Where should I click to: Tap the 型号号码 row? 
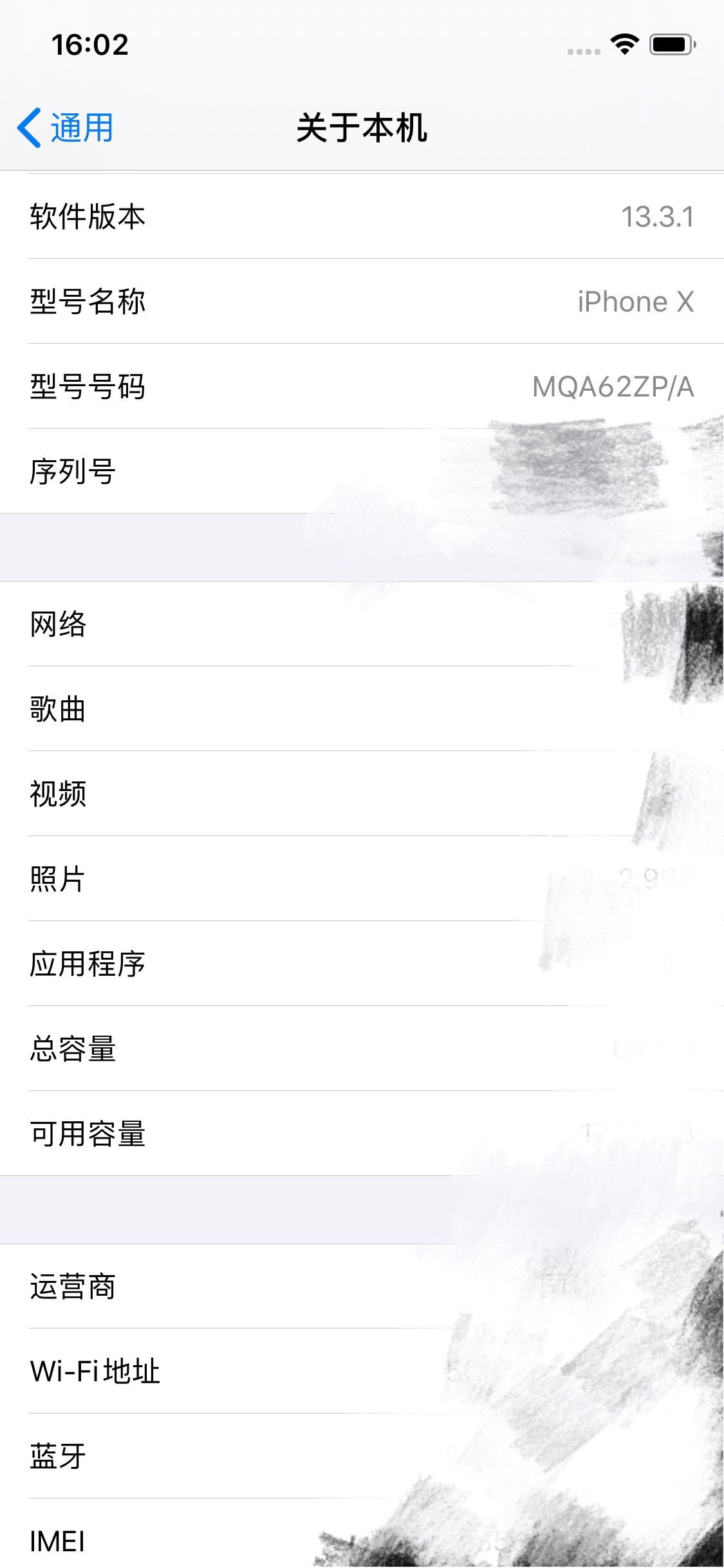click(362, 387)
